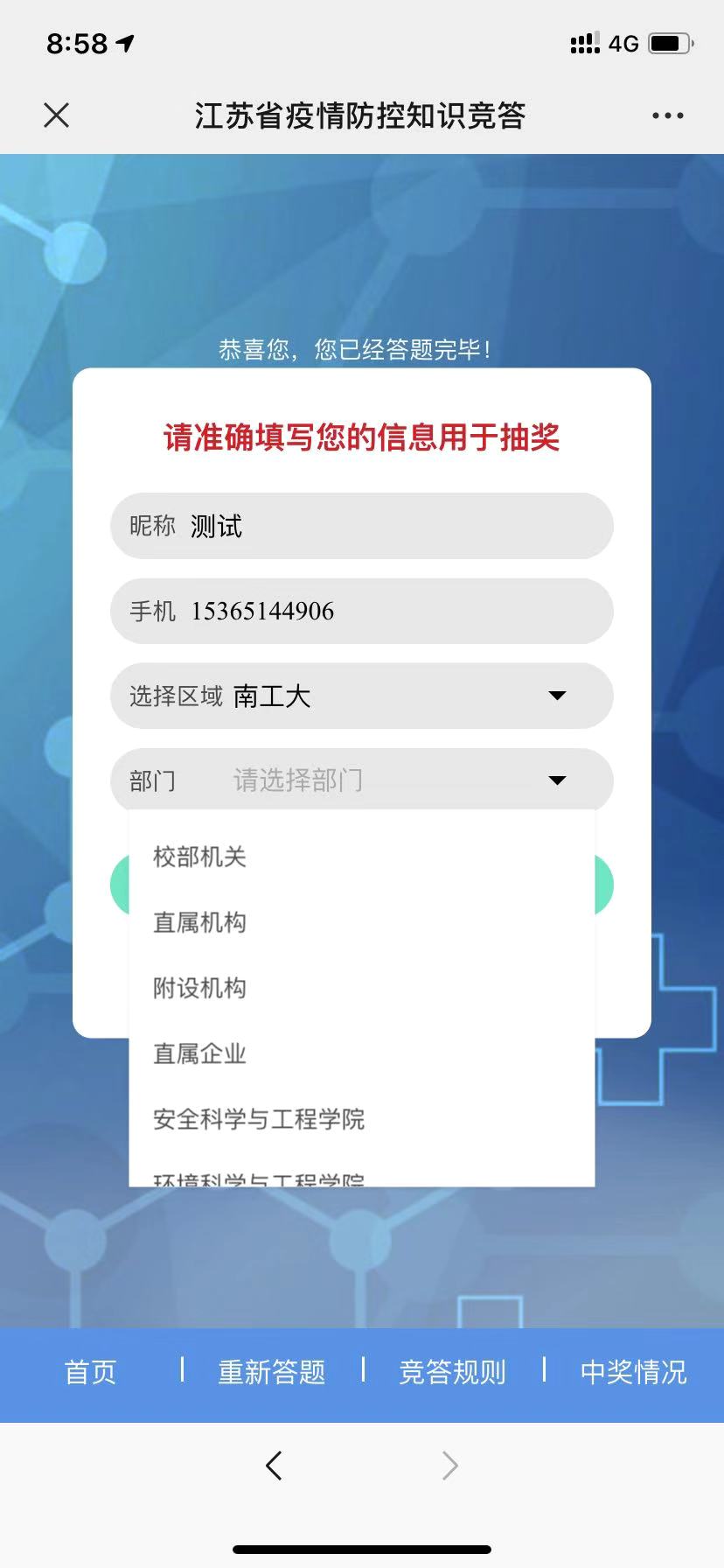Edit the 昵称 nickname field

click(x=385, y=526)
